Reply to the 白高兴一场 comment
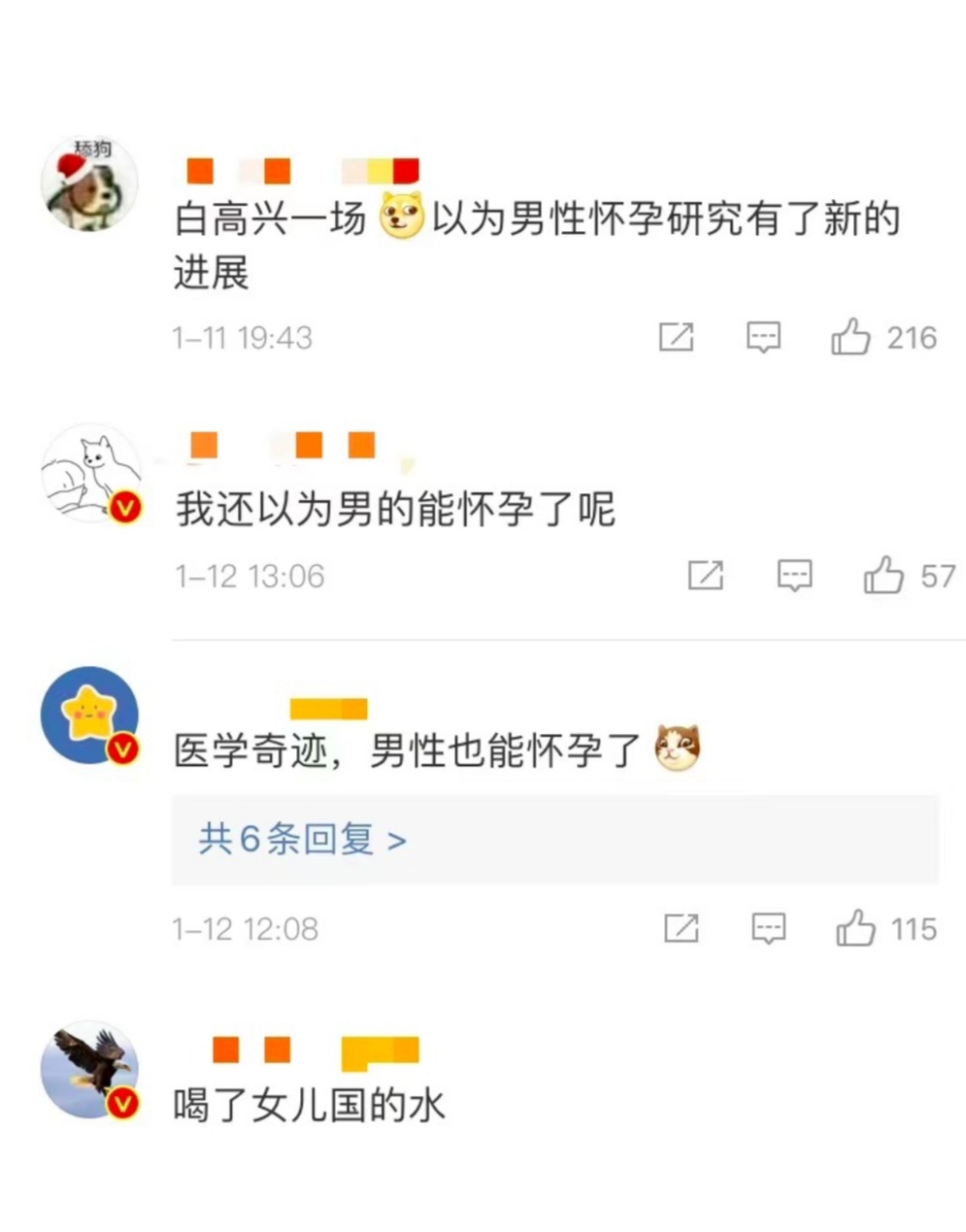 [763, 337]
